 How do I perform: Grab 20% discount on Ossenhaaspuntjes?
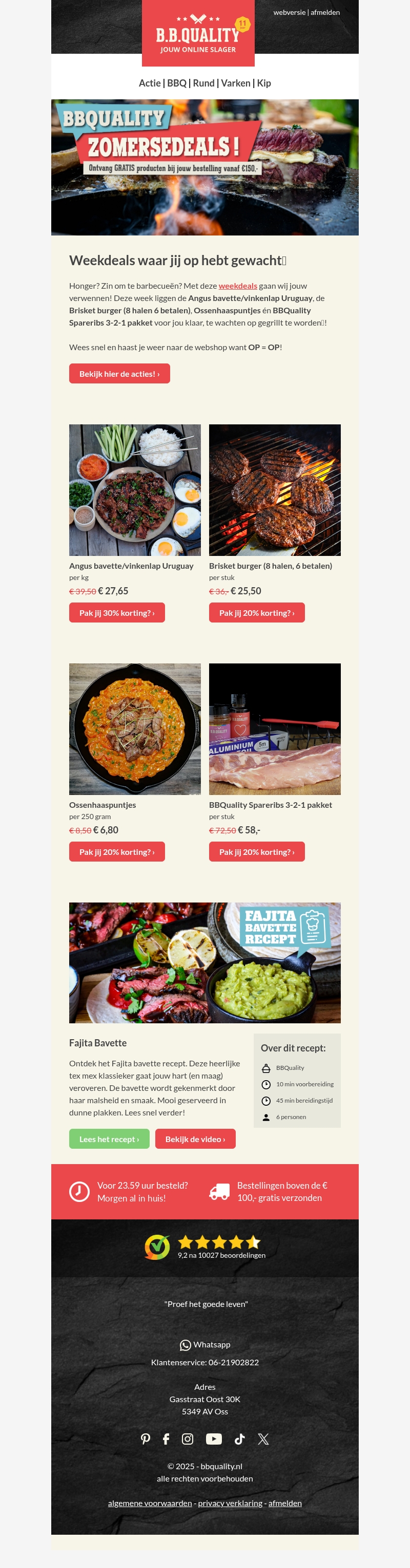(x=117, y=852)
